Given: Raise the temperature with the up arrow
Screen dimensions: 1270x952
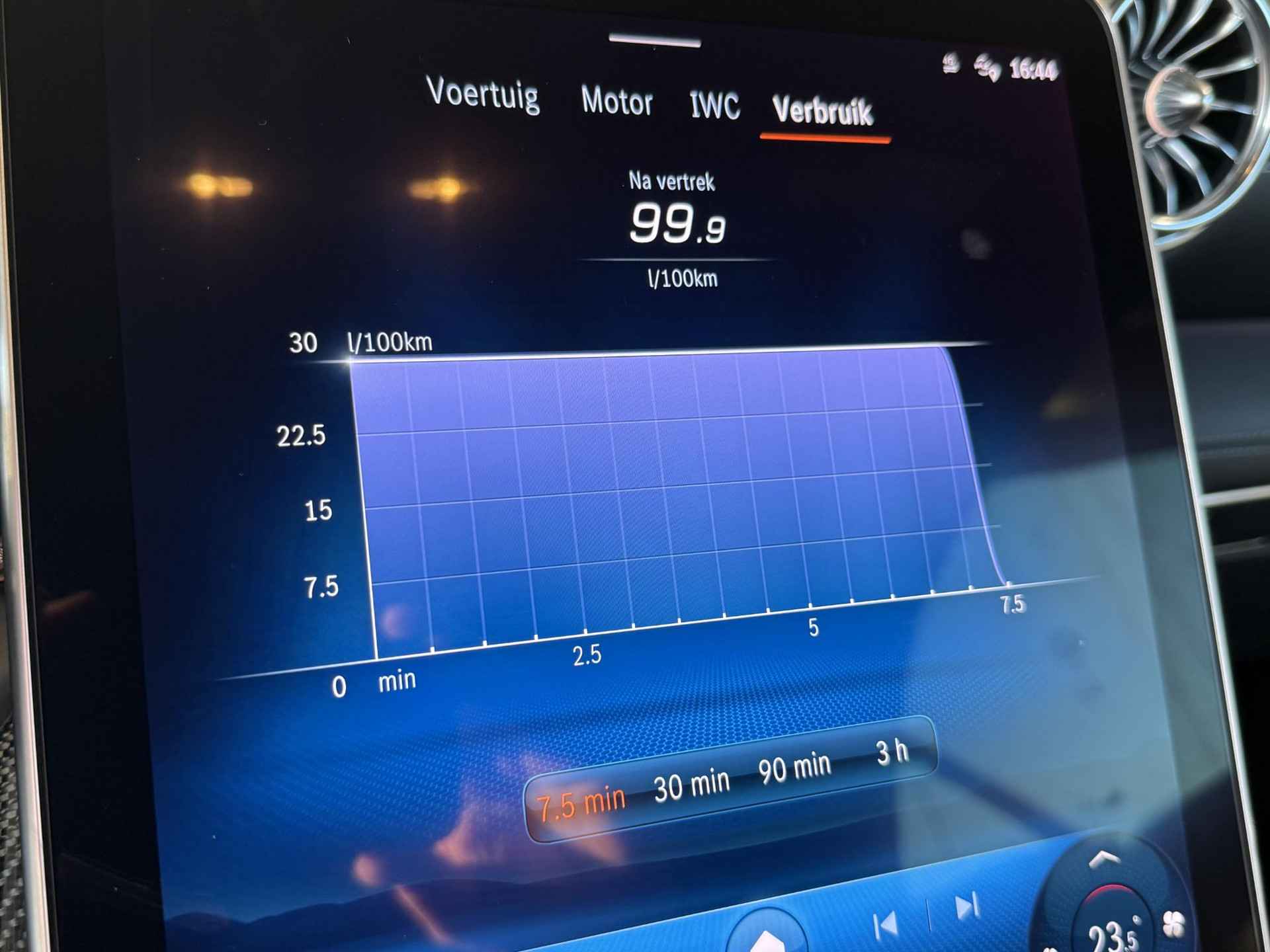Looking at the screenshot, I should click(x=1103, y=859).
